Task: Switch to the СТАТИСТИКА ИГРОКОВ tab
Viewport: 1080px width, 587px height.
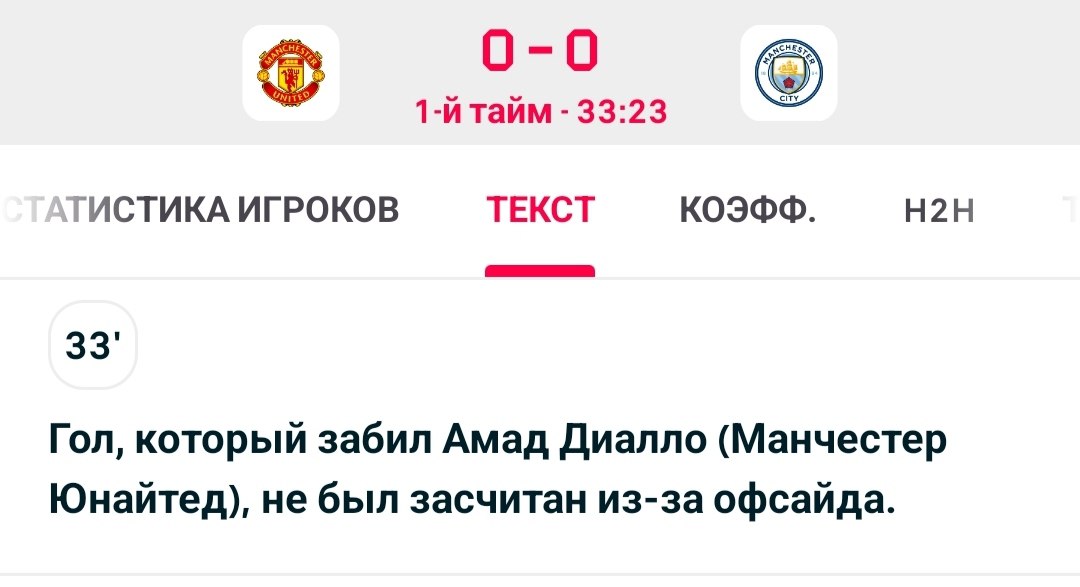Action: 200,210
